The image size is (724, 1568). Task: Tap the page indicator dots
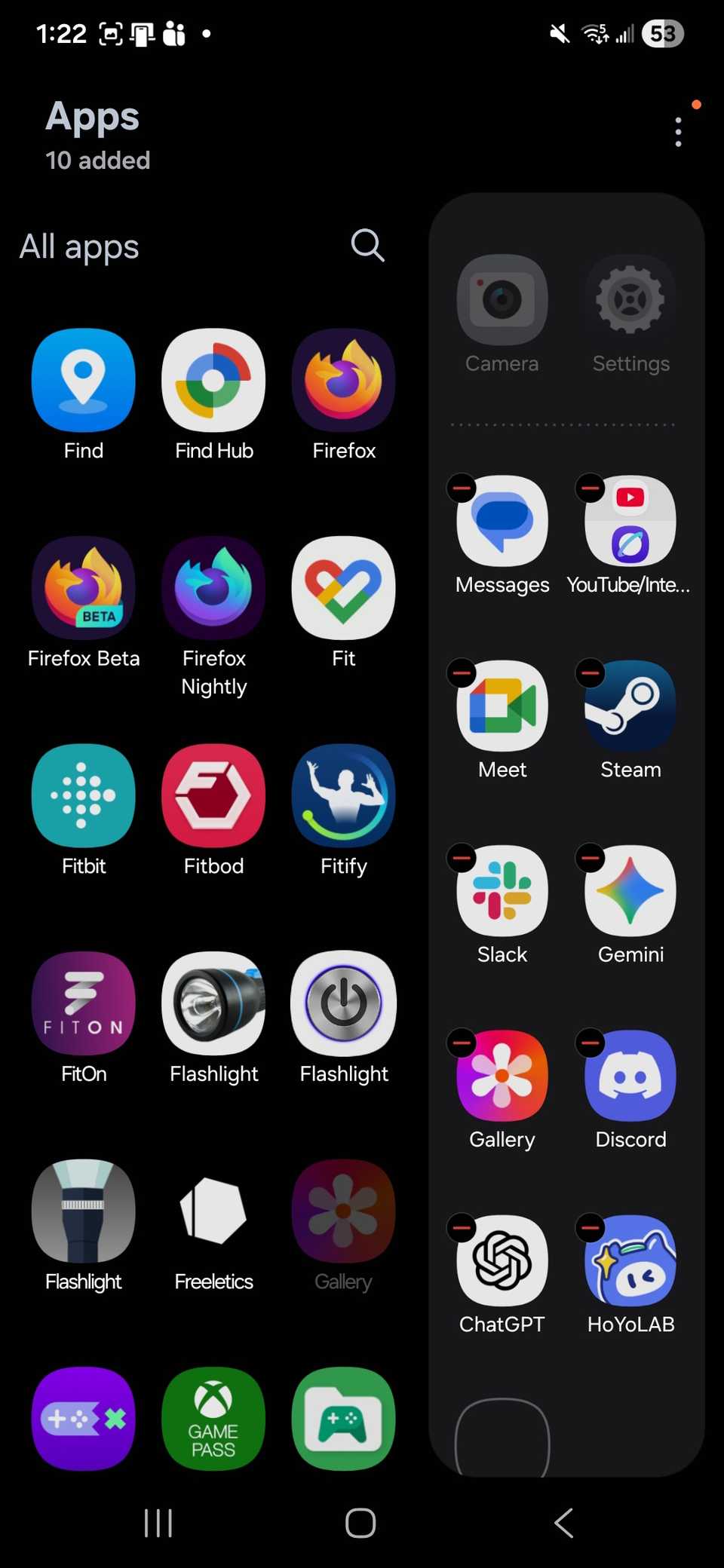point(563,424)
